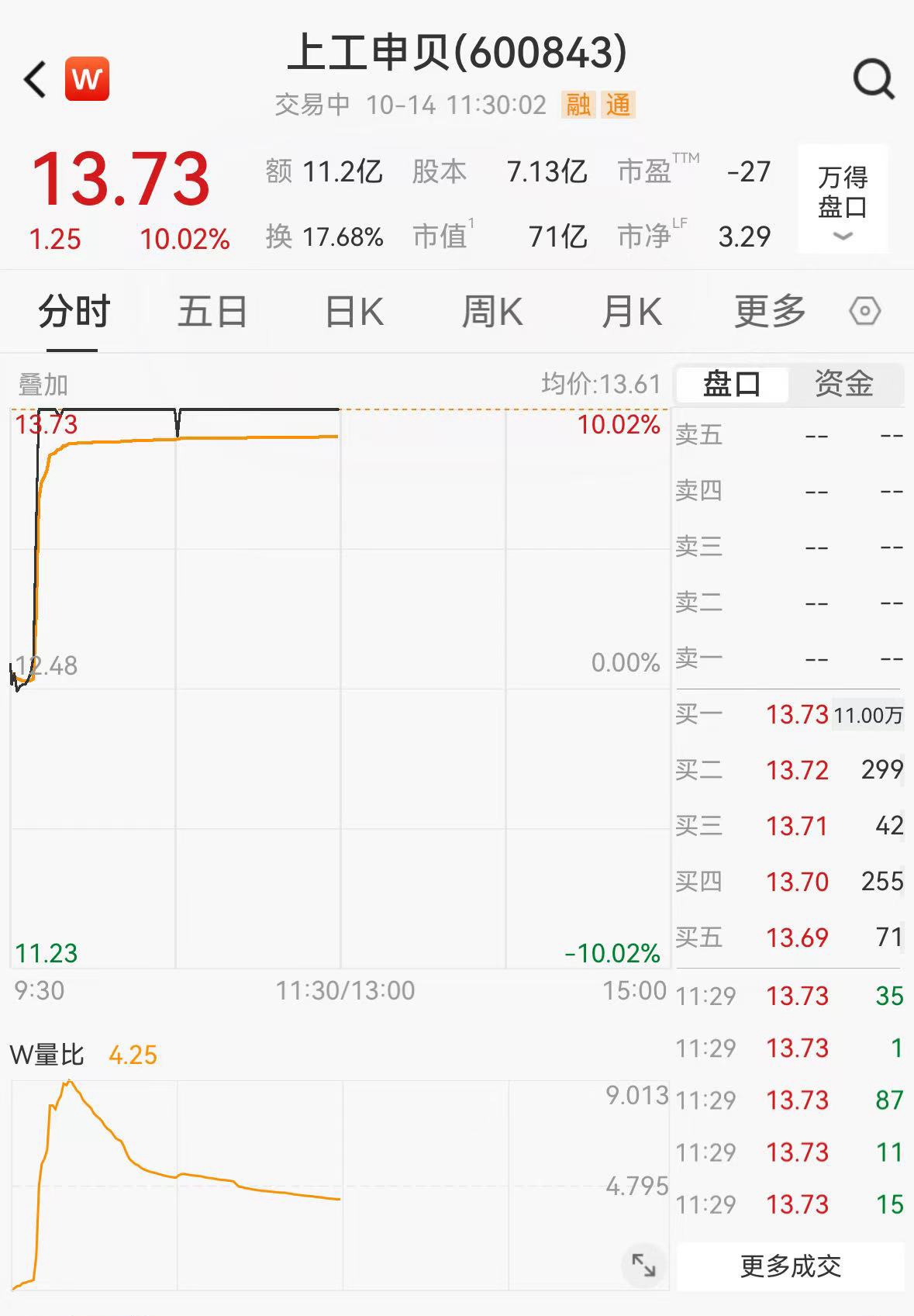This screenshot has height=1316, width=914.
Task: Tap the red W icon
Action: coord(87,79)
